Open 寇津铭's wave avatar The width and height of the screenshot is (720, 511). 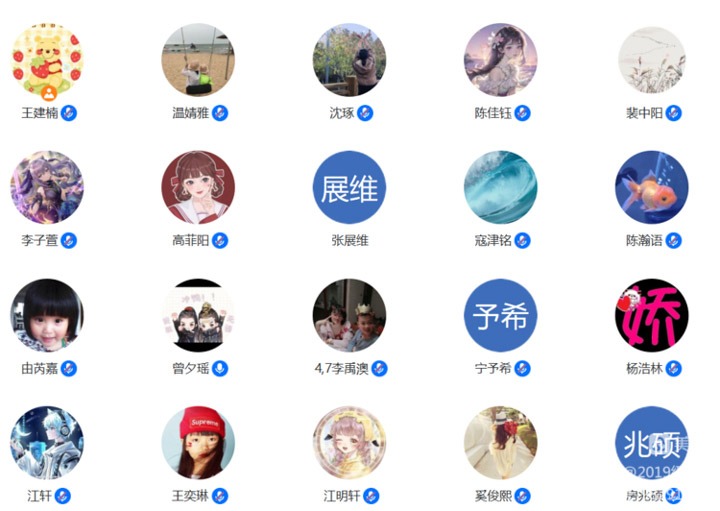(x=500, y=188)
